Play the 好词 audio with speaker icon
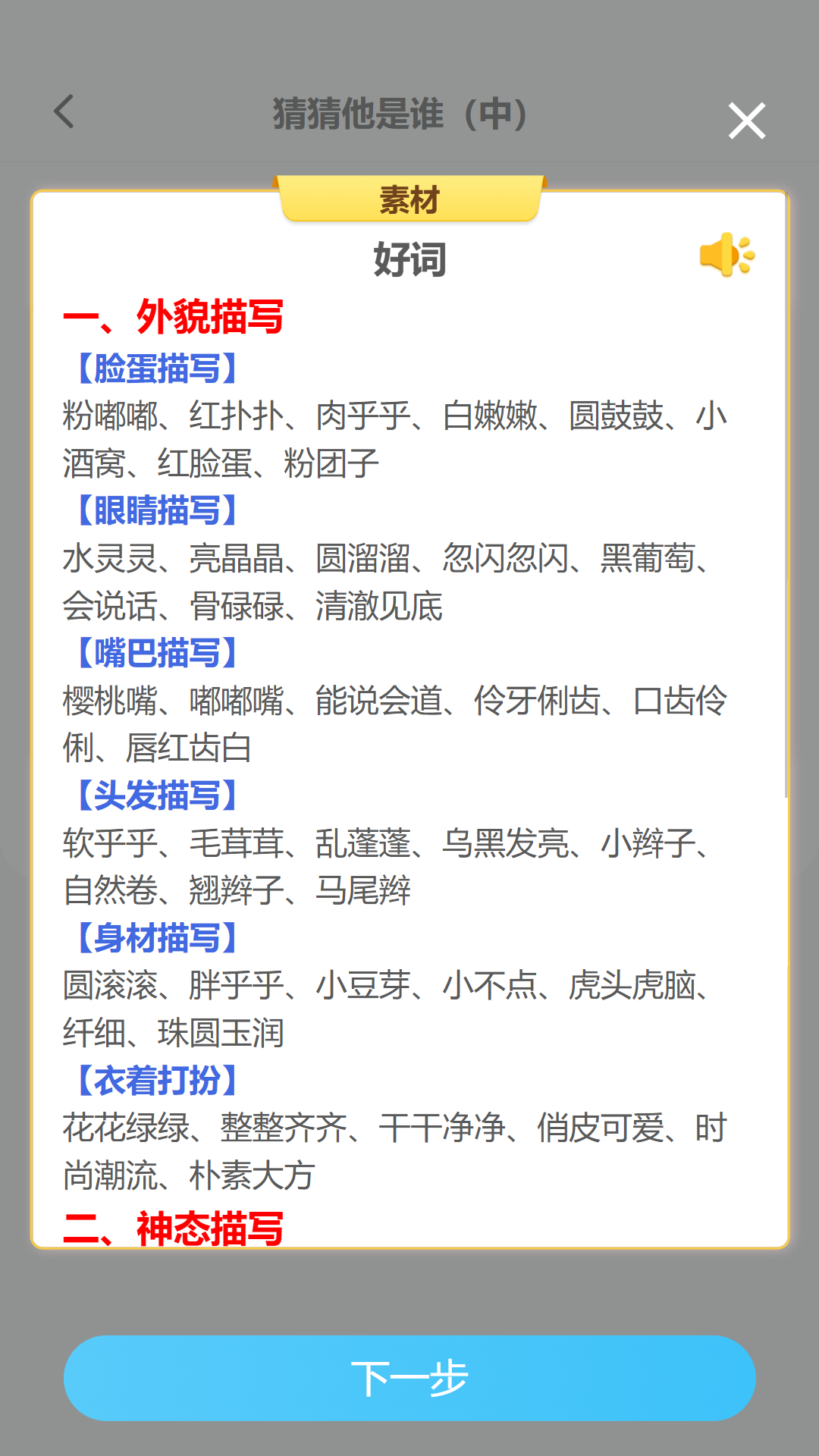The image size is (819, 1456). point(726,255)
